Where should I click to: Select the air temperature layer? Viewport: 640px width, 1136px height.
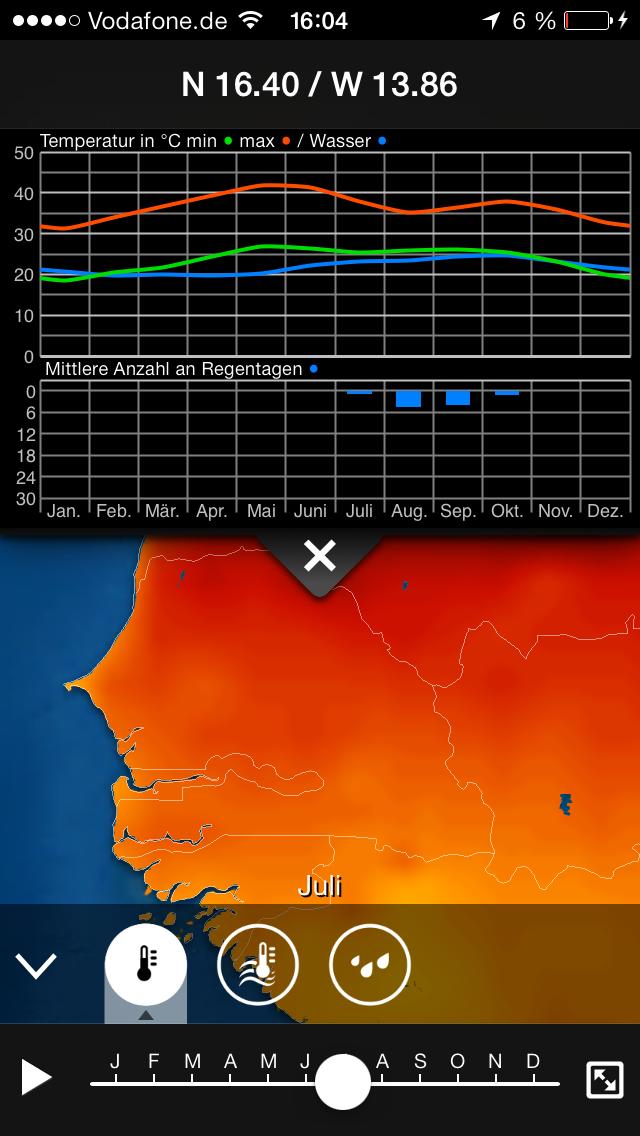[x=146, y=964]
